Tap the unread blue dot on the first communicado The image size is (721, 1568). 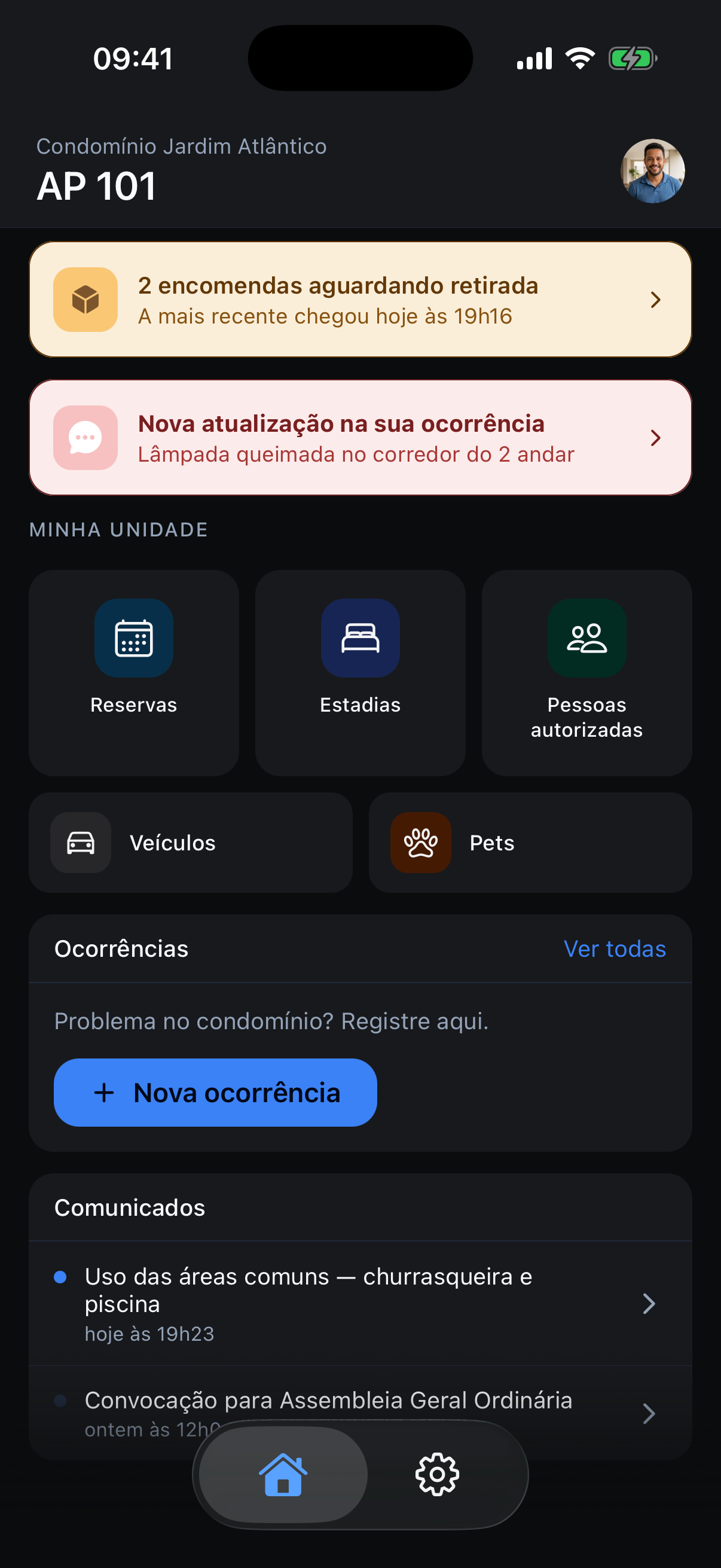coord(60,1276)
